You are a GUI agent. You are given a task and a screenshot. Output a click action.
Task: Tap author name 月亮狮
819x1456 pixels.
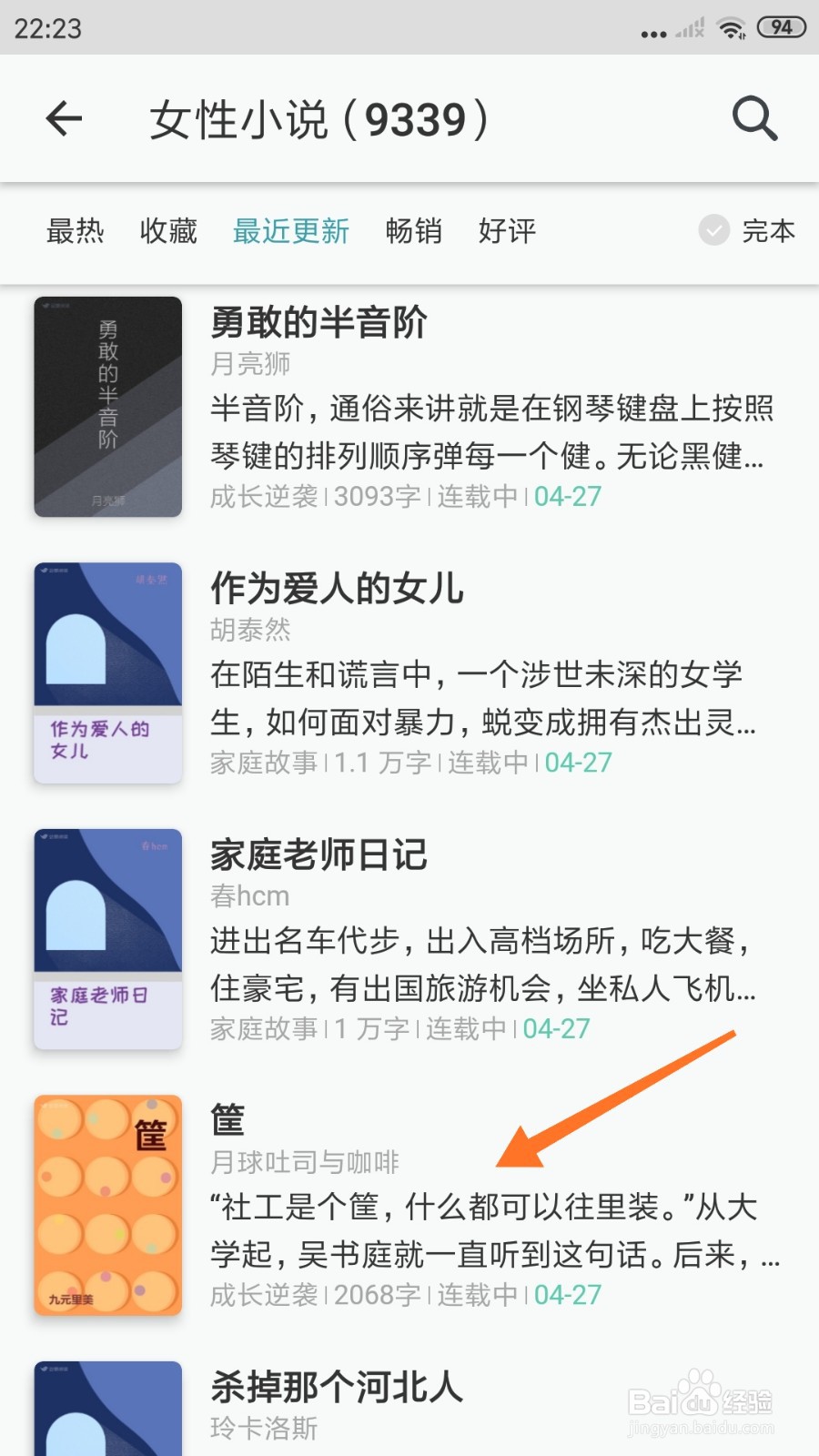[x=248, y=365]
